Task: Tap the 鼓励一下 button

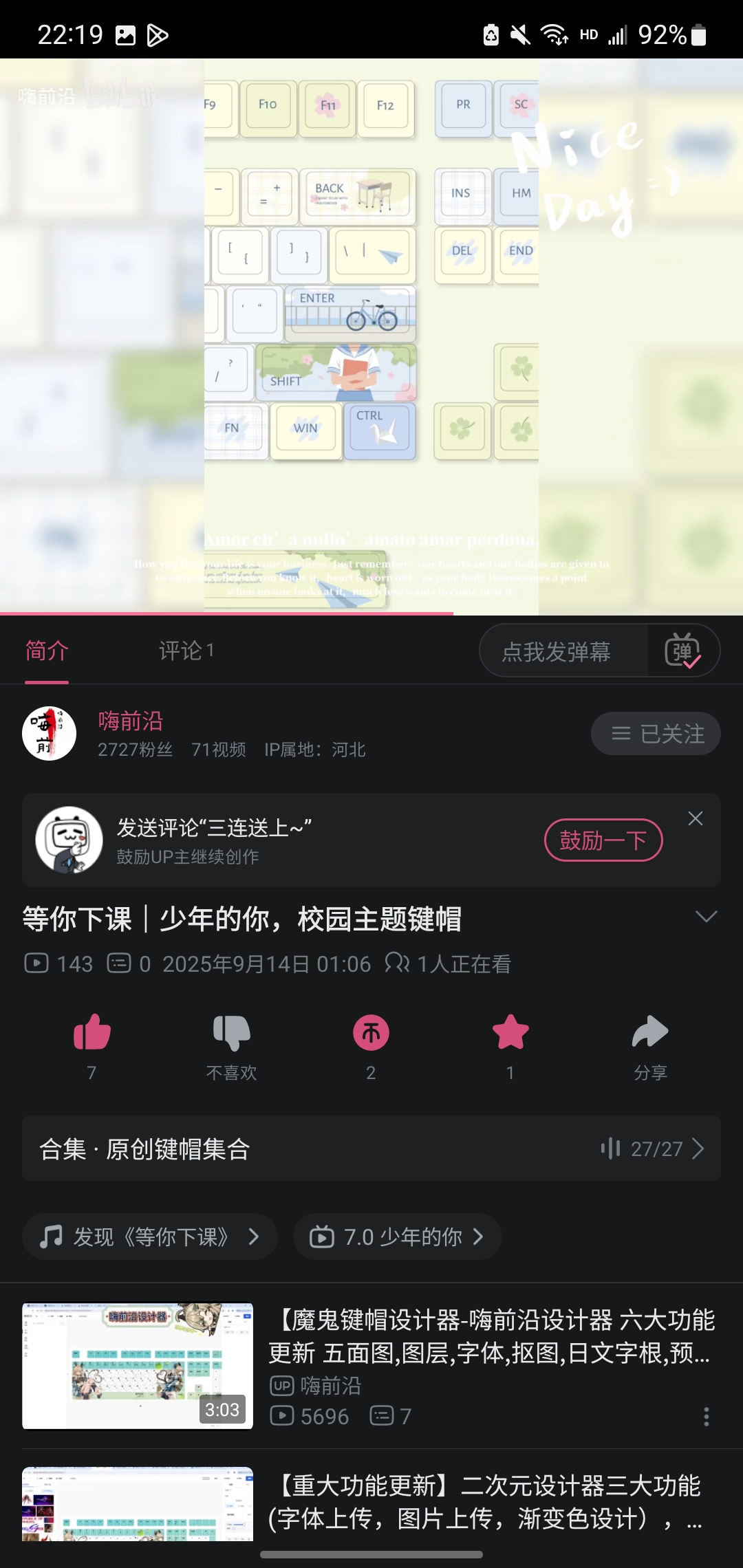Action: (603, 840)
